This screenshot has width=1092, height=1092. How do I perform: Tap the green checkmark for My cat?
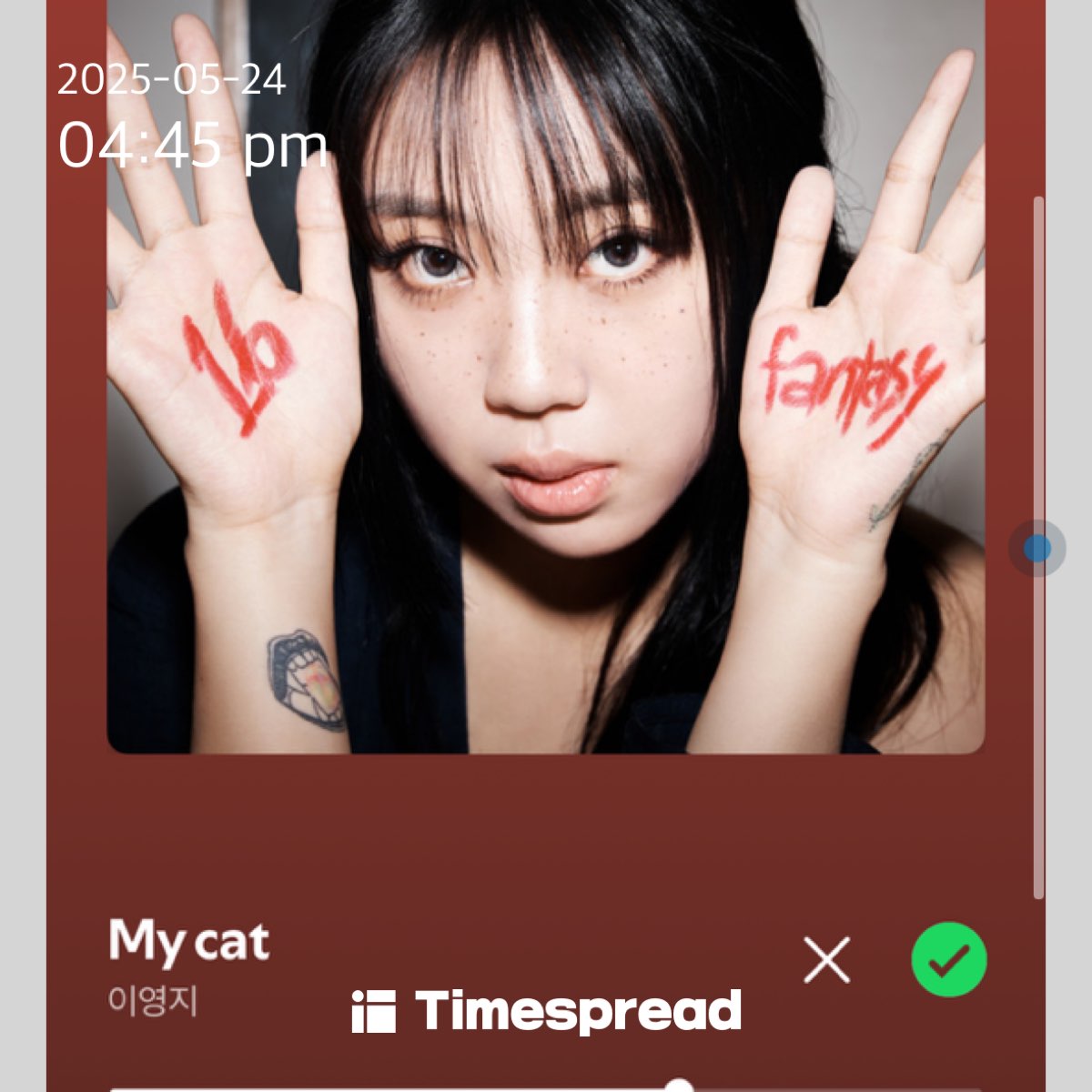949,960
